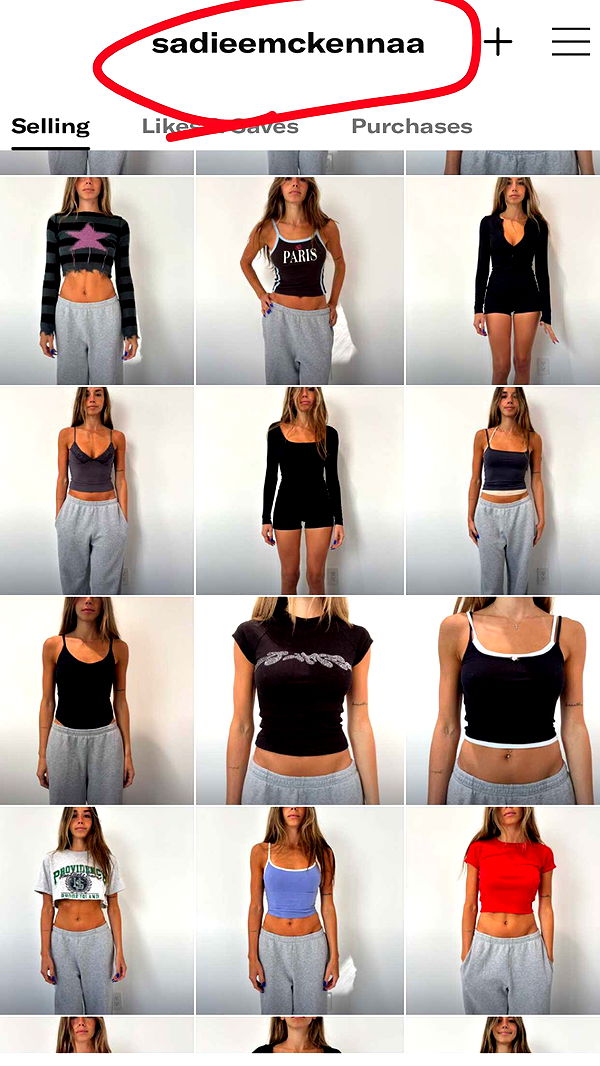Switch to the Purchases tab
The image size is (600, 1066).
[411, 127]
